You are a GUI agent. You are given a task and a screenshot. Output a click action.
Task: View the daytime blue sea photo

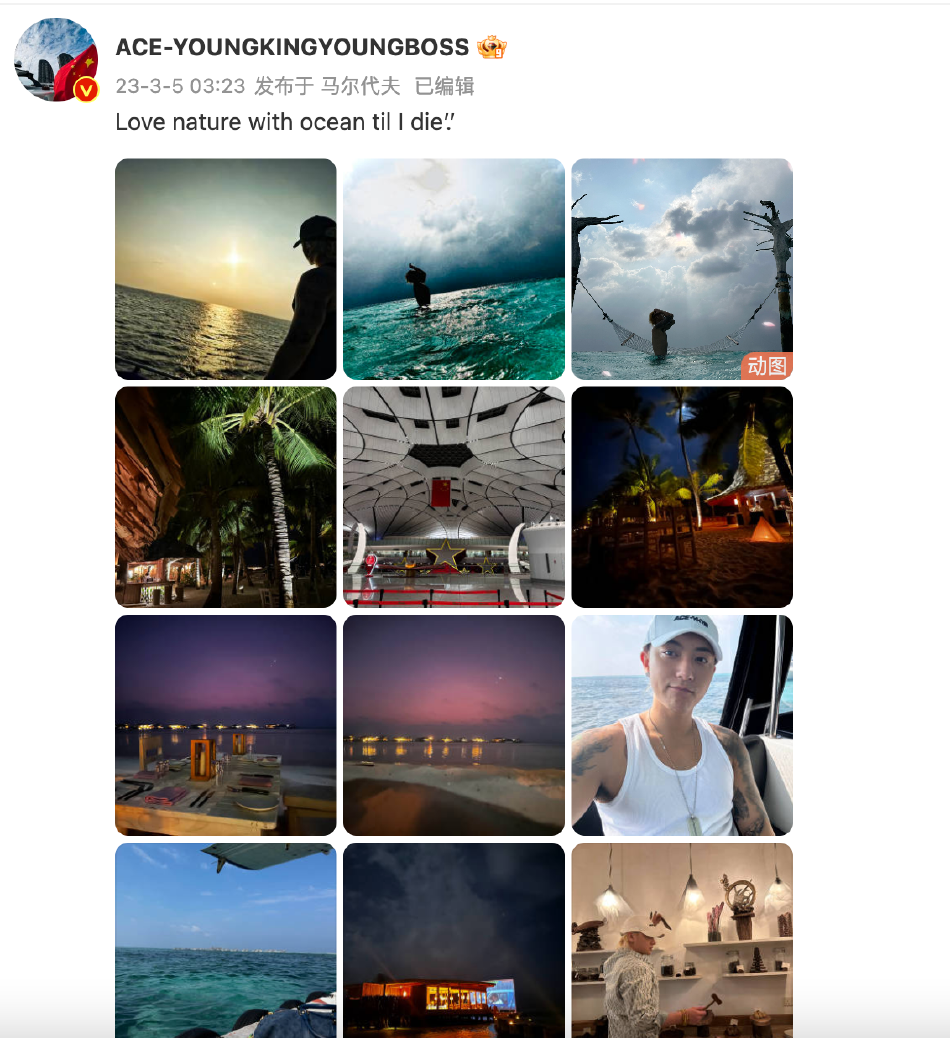(x=226, y=940)
